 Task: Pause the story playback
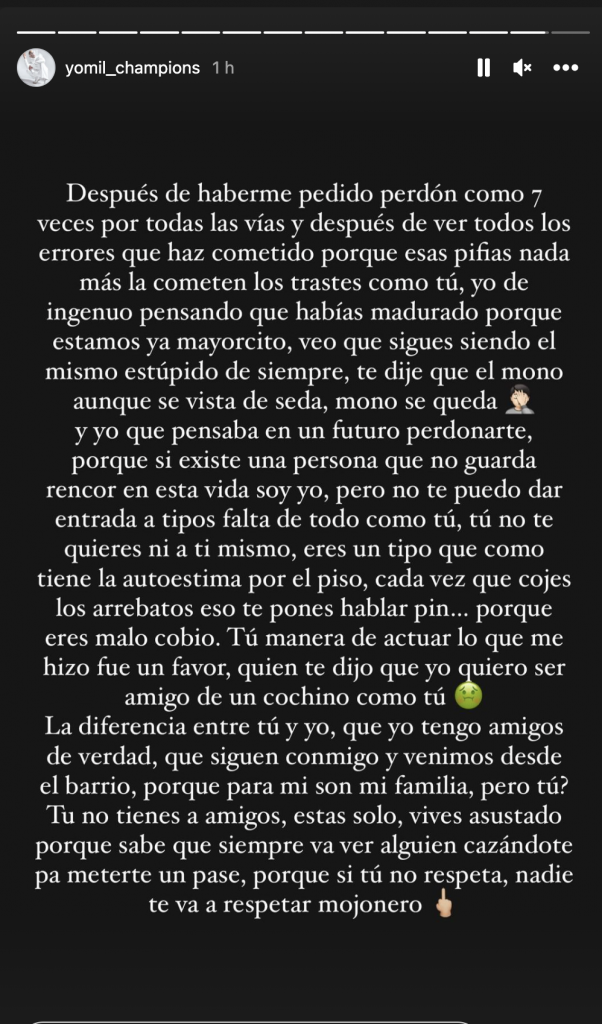point(483,68)
